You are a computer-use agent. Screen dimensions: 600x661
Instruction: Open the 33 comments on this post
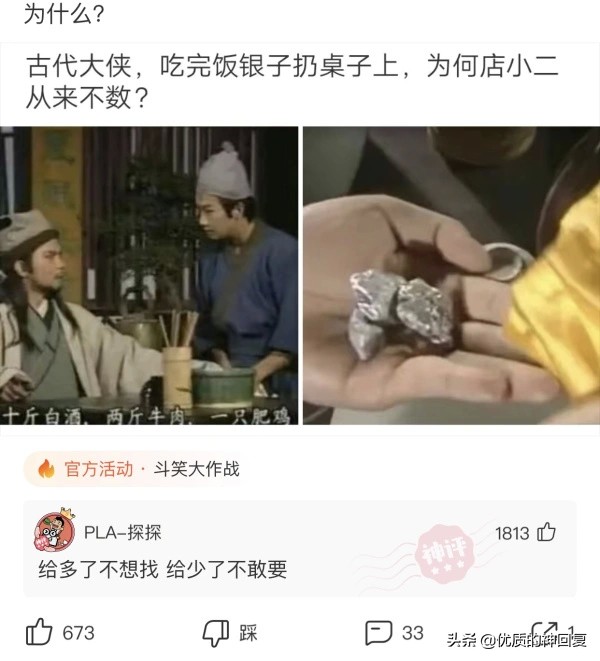(x=379, y=632)
